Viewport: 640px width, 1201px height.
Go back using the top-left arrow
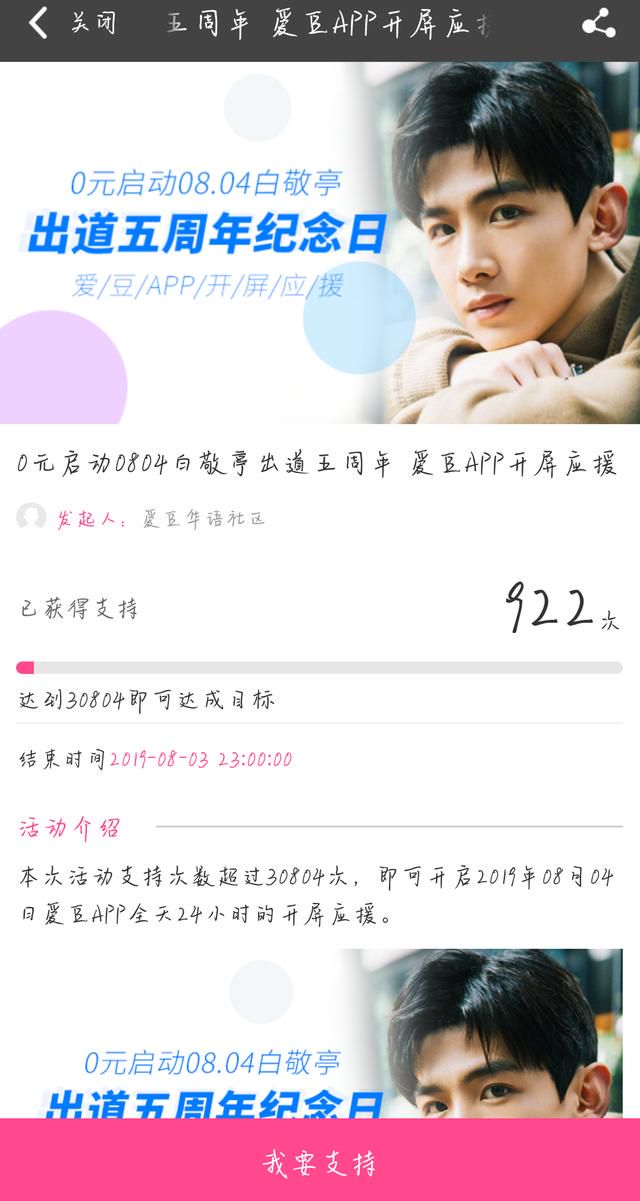(37, 24)
